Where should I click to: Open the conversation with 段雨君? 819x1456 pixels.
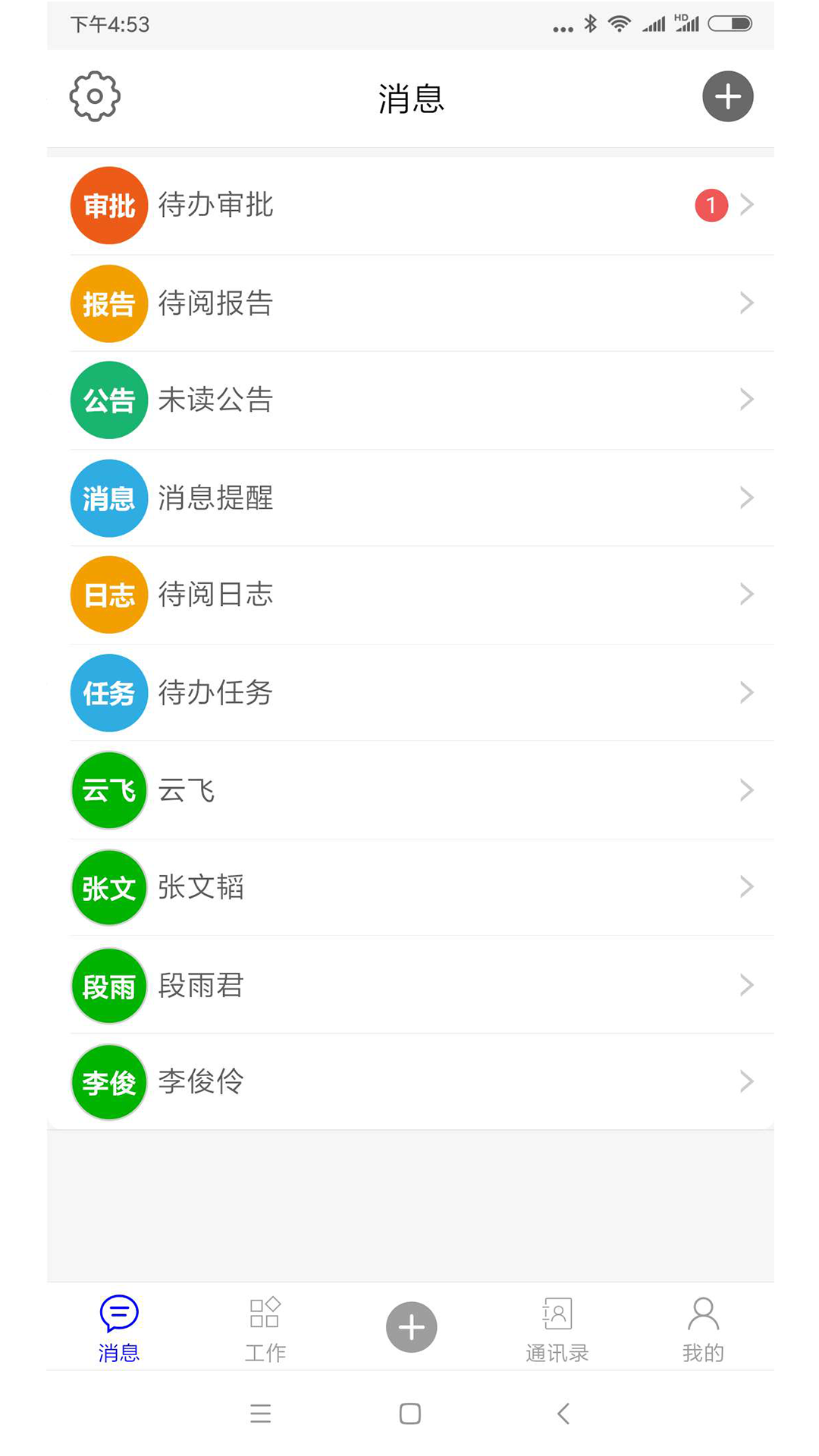pos(409,985)
